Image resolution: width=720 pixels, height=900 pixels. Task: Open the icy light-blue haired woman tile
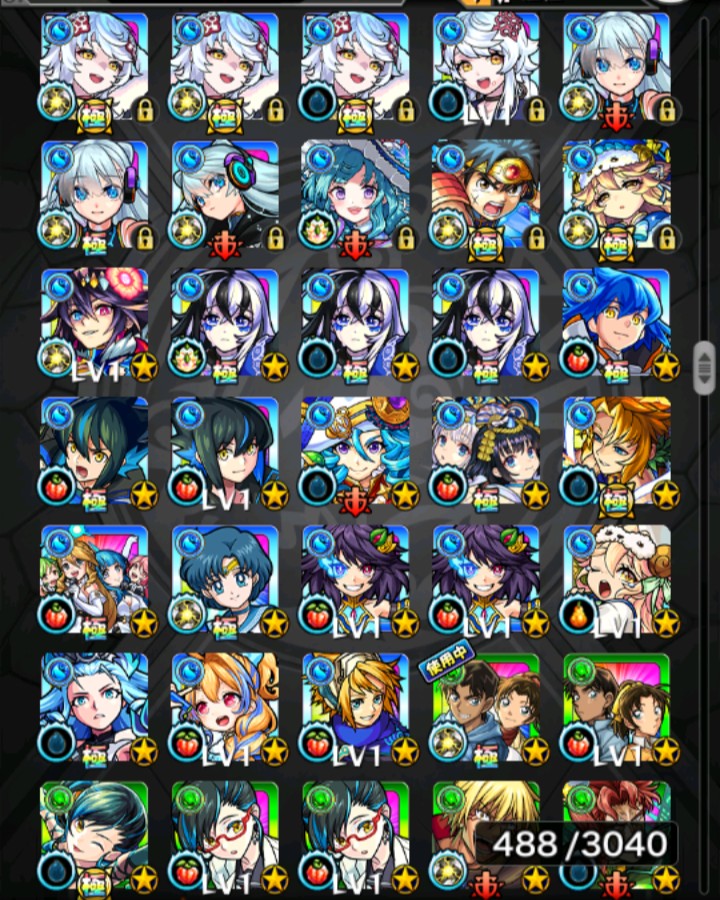point(94,708)
